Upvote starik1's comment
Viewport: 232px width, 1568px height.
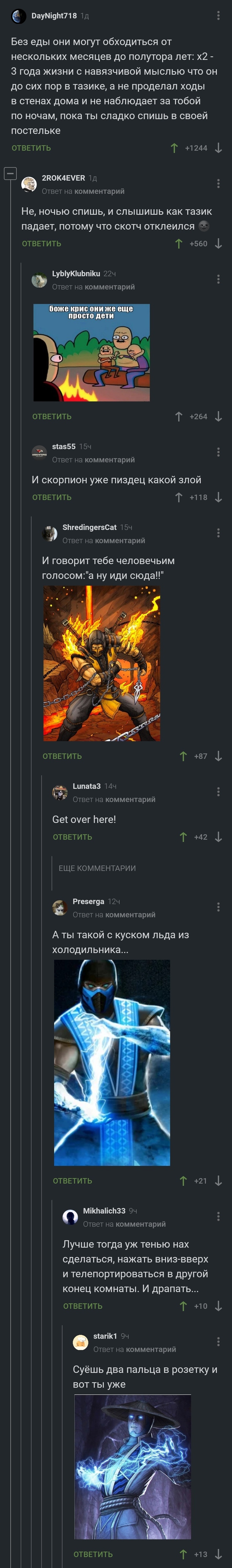183,1554
